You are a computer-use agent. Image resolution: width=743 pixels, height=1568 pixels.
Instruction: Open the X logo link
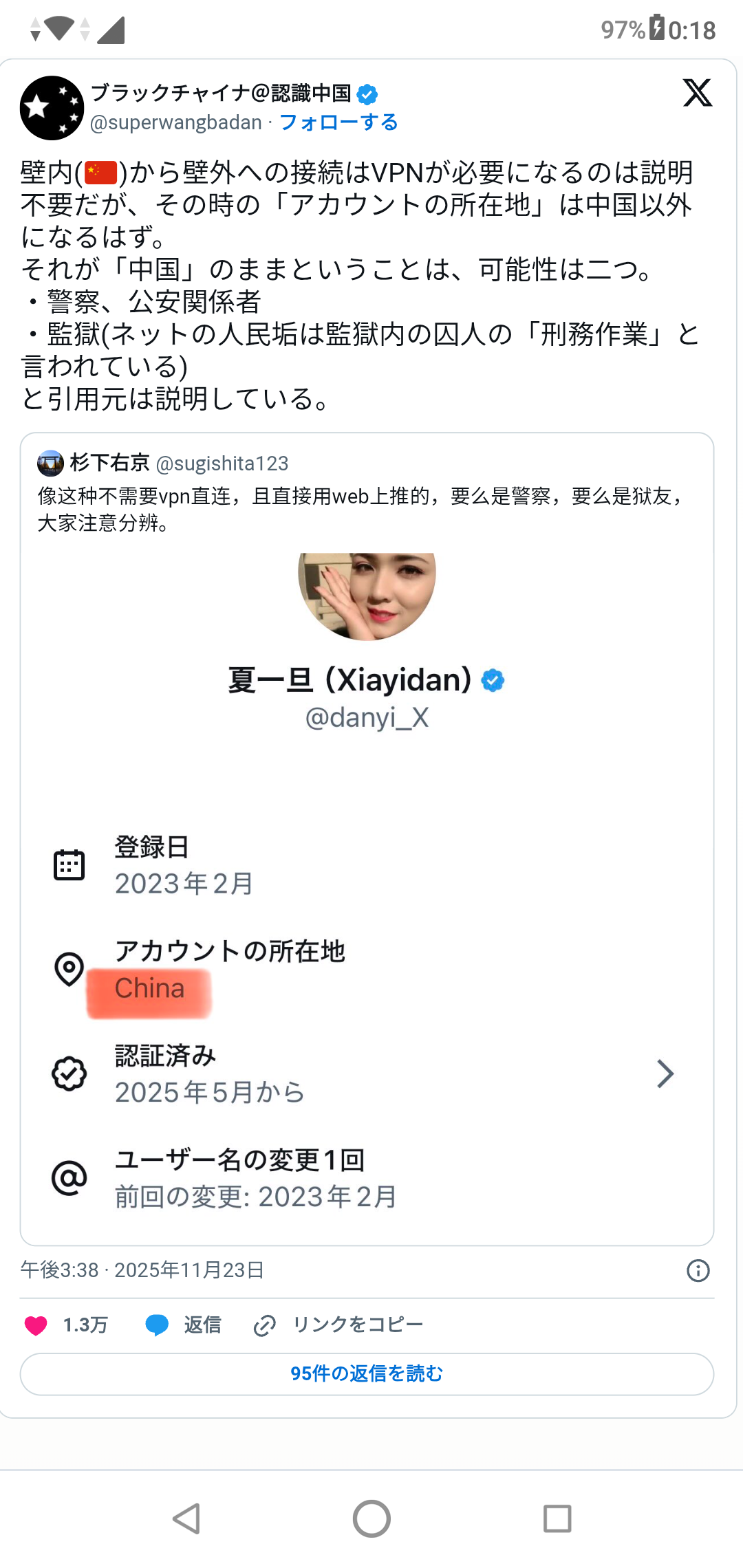(697, 93)
